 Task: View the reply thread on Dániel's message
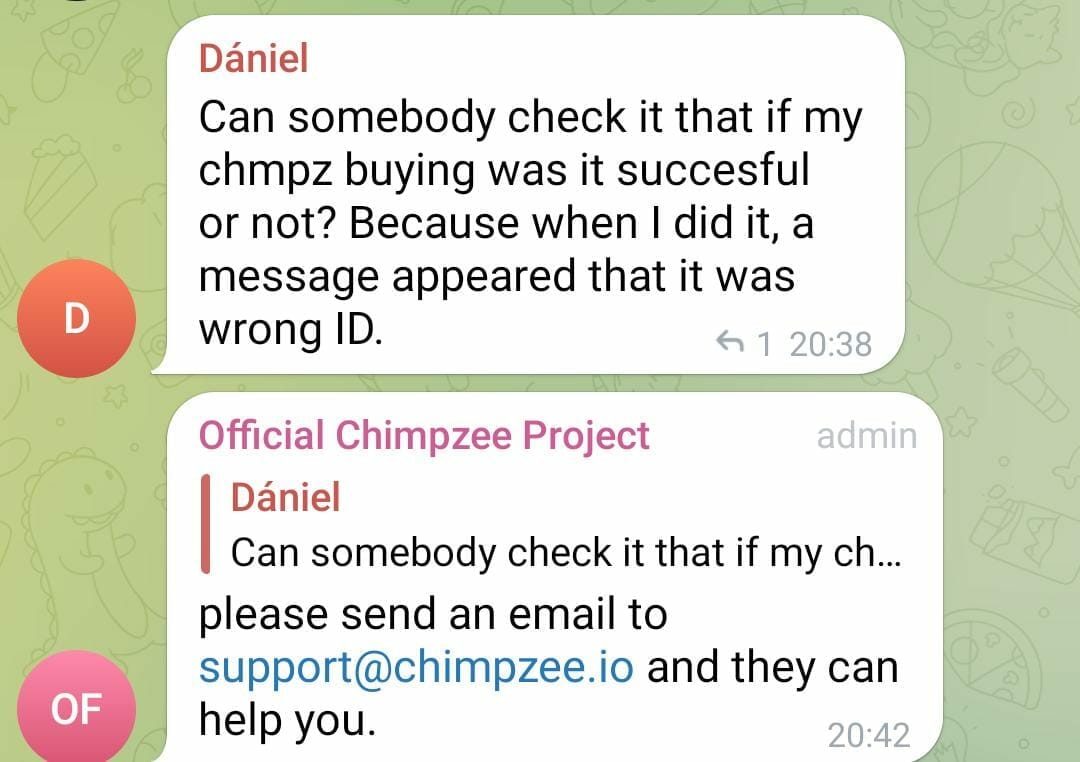click(745, 345)
